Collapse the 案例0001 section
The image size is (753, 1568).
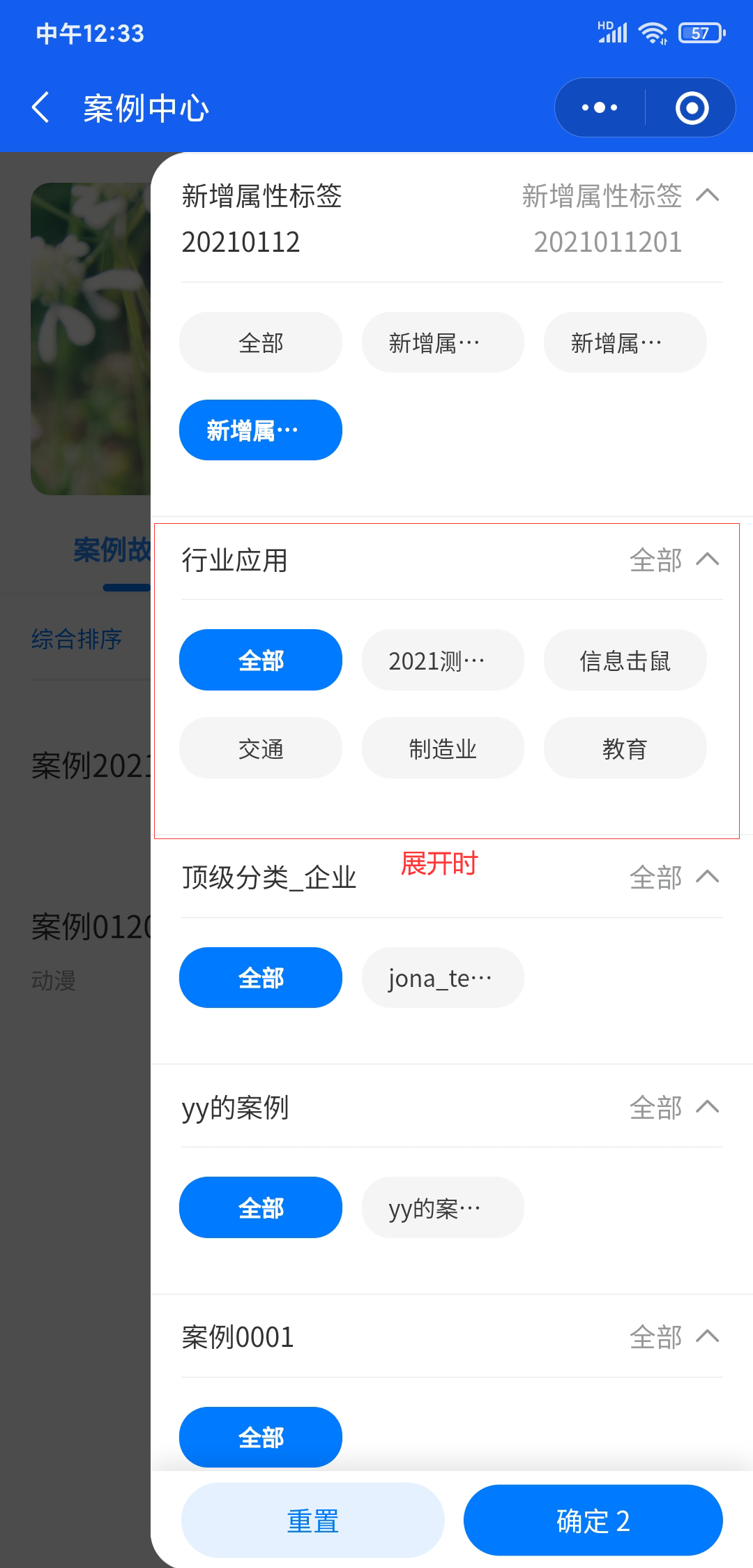[x=708, y=1337]
